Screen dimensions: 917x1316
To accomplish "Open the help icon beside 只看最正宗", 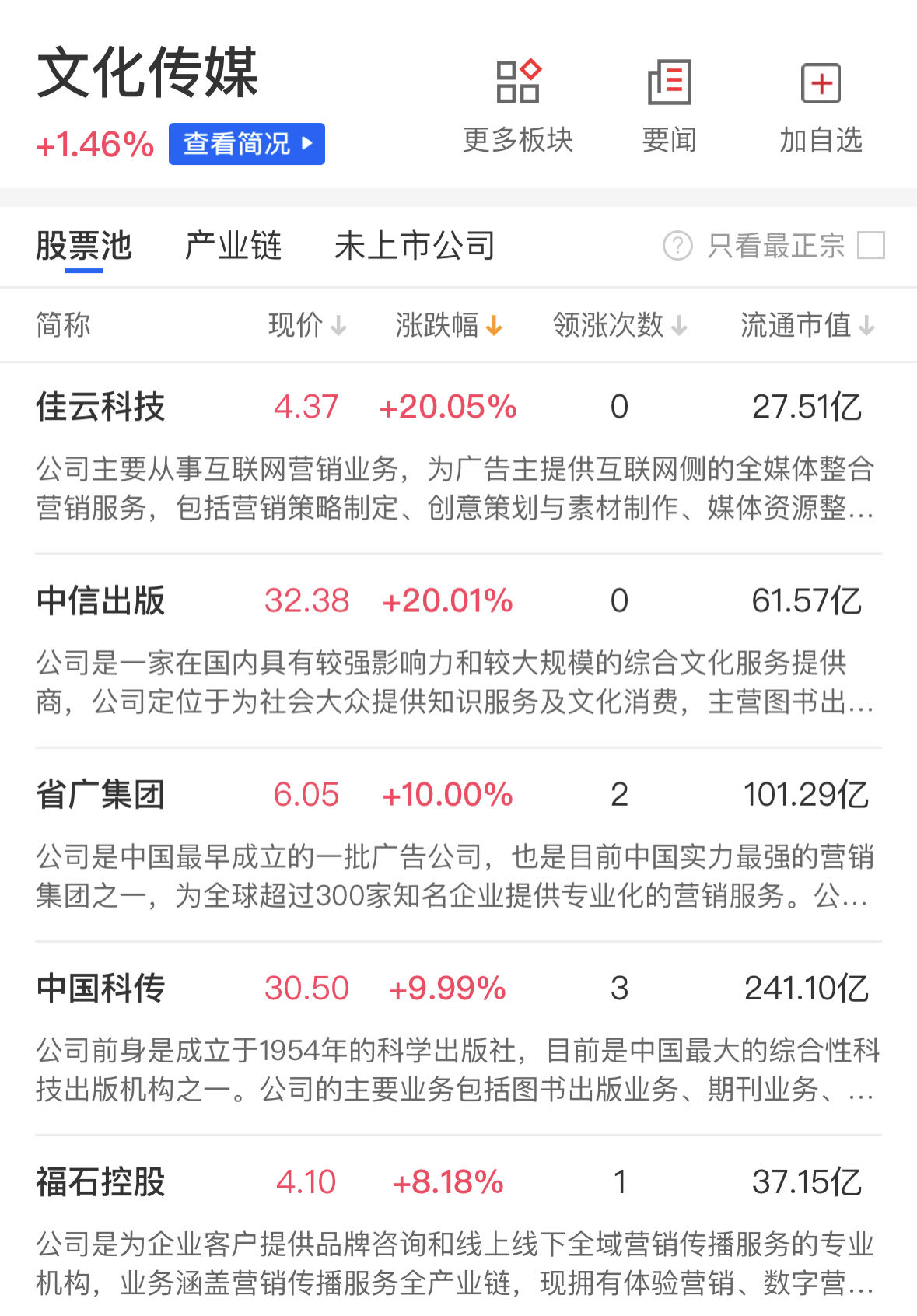I will [677, 246].
